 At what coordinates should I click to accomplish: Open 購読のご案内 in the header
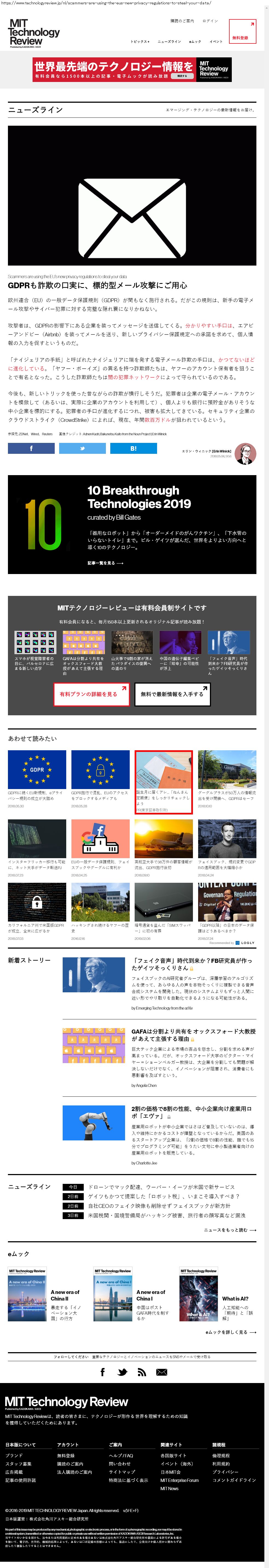click(x=182, y=21)
